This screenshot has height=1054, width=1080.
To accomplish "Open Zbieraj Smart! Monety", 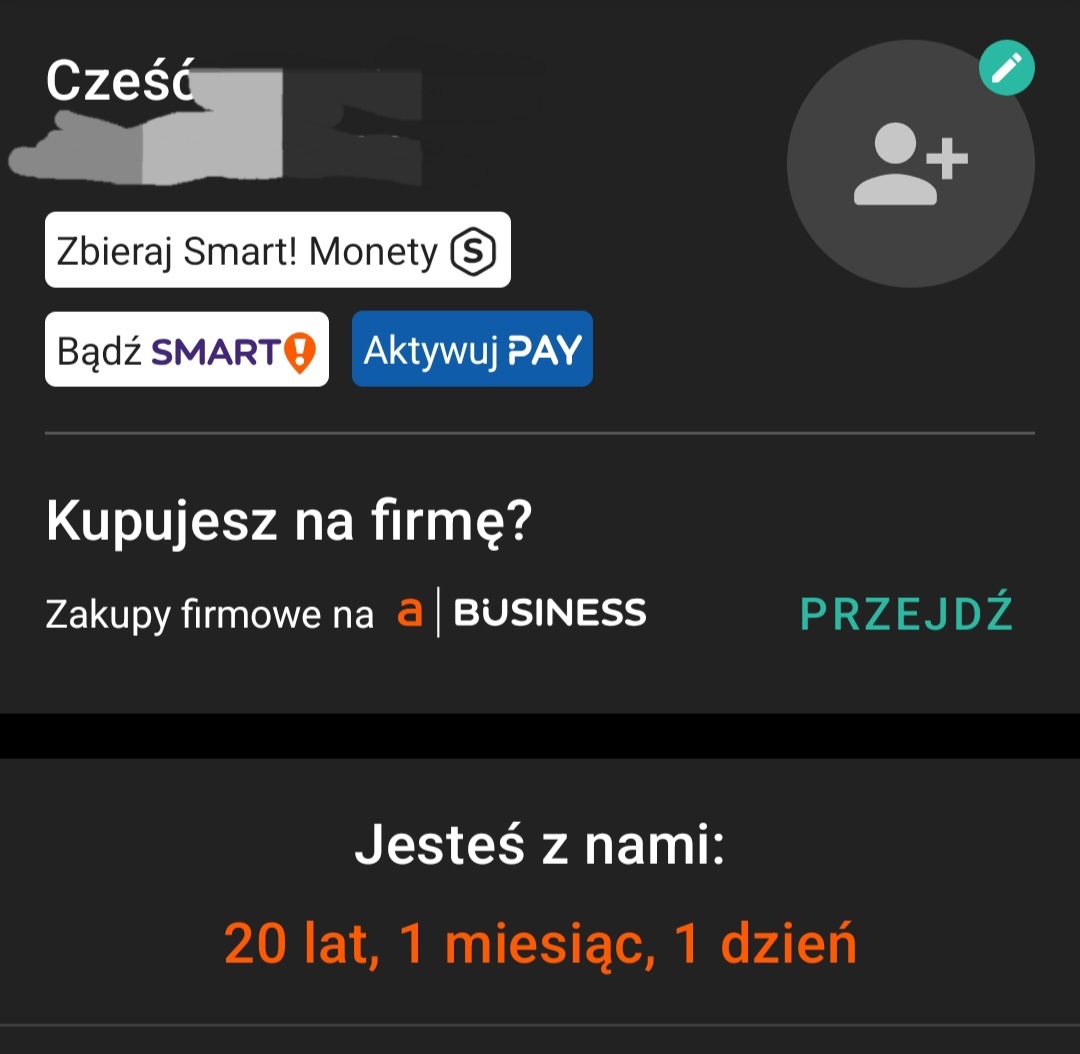I will [277, 250].
